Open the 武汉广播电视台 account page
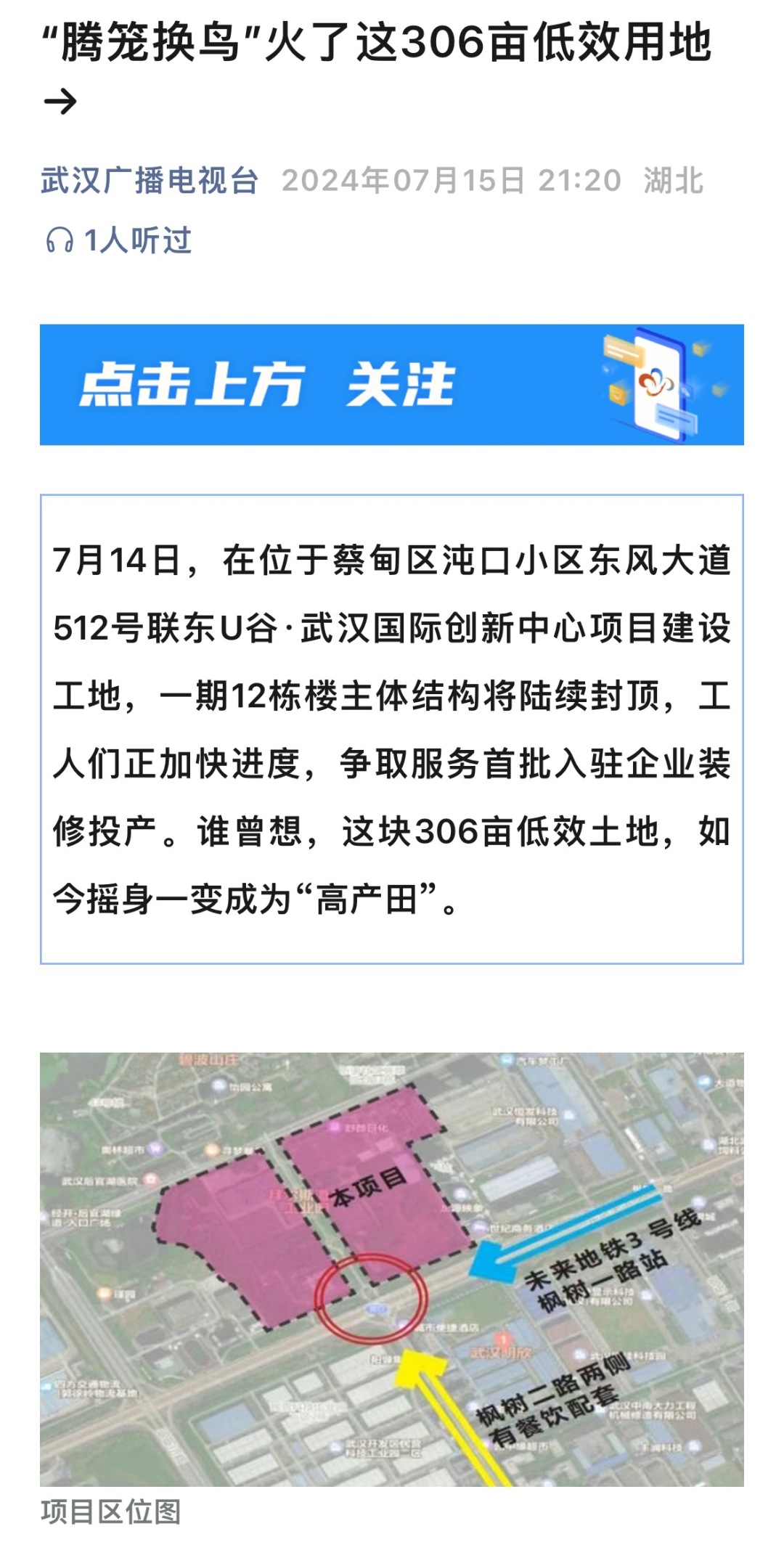The height and width of the screenshot is (1566, 784). tap(150, 181)
